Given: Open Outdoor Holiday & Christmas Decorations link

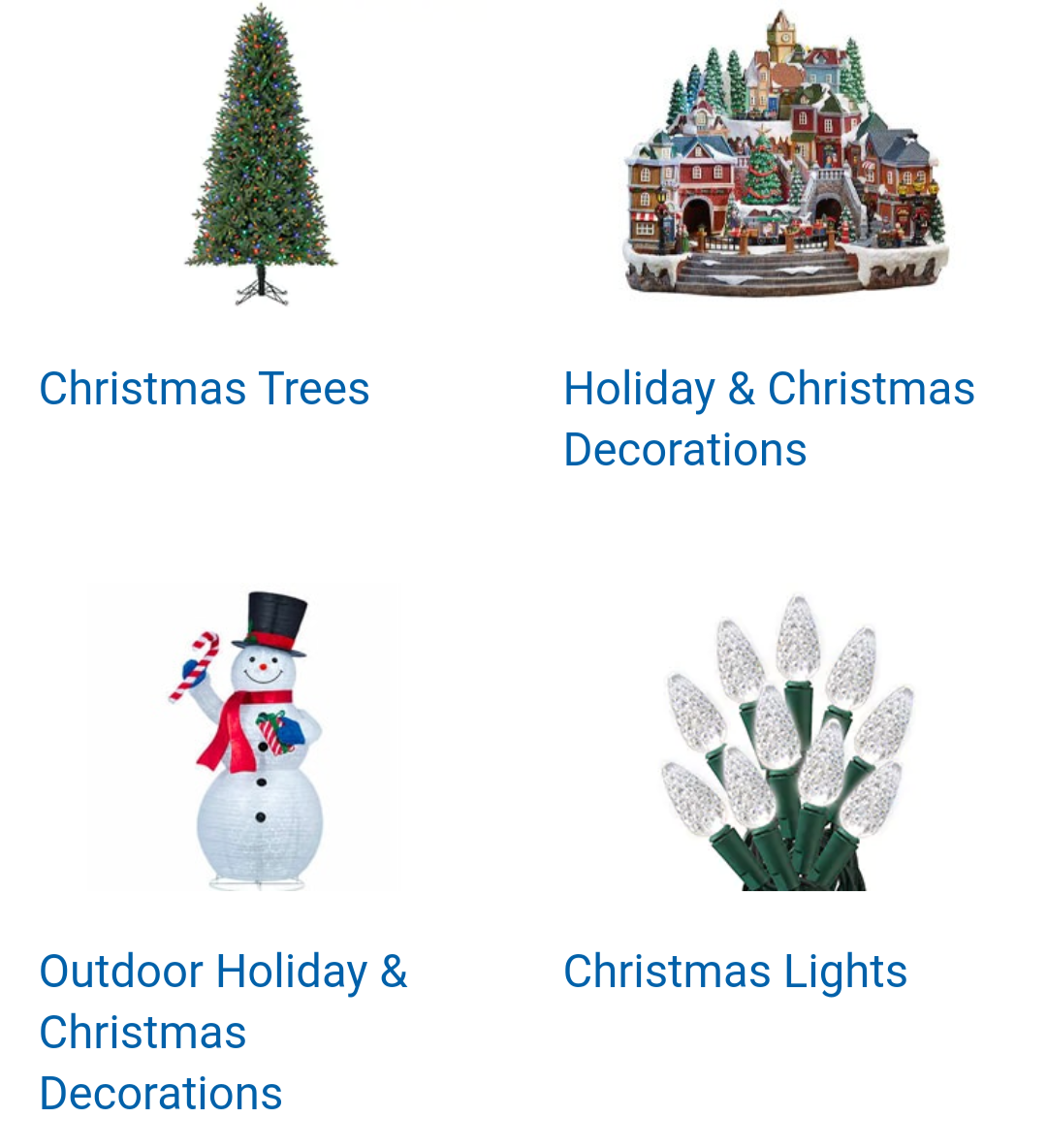Looking at the screenshot, I should (x=223, y=1032).
